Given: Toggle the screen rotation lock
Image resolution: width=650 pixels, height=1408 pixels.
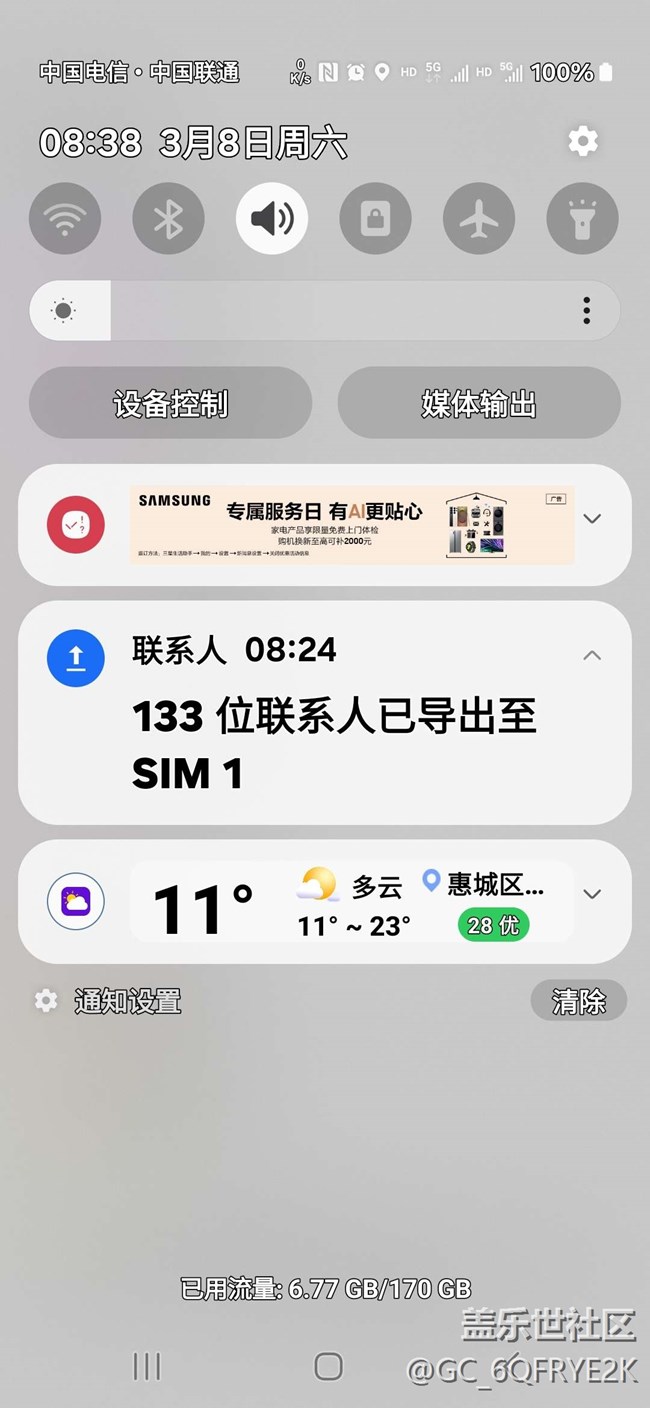Looking at the screenshot, I should click(x=375, y=219).
